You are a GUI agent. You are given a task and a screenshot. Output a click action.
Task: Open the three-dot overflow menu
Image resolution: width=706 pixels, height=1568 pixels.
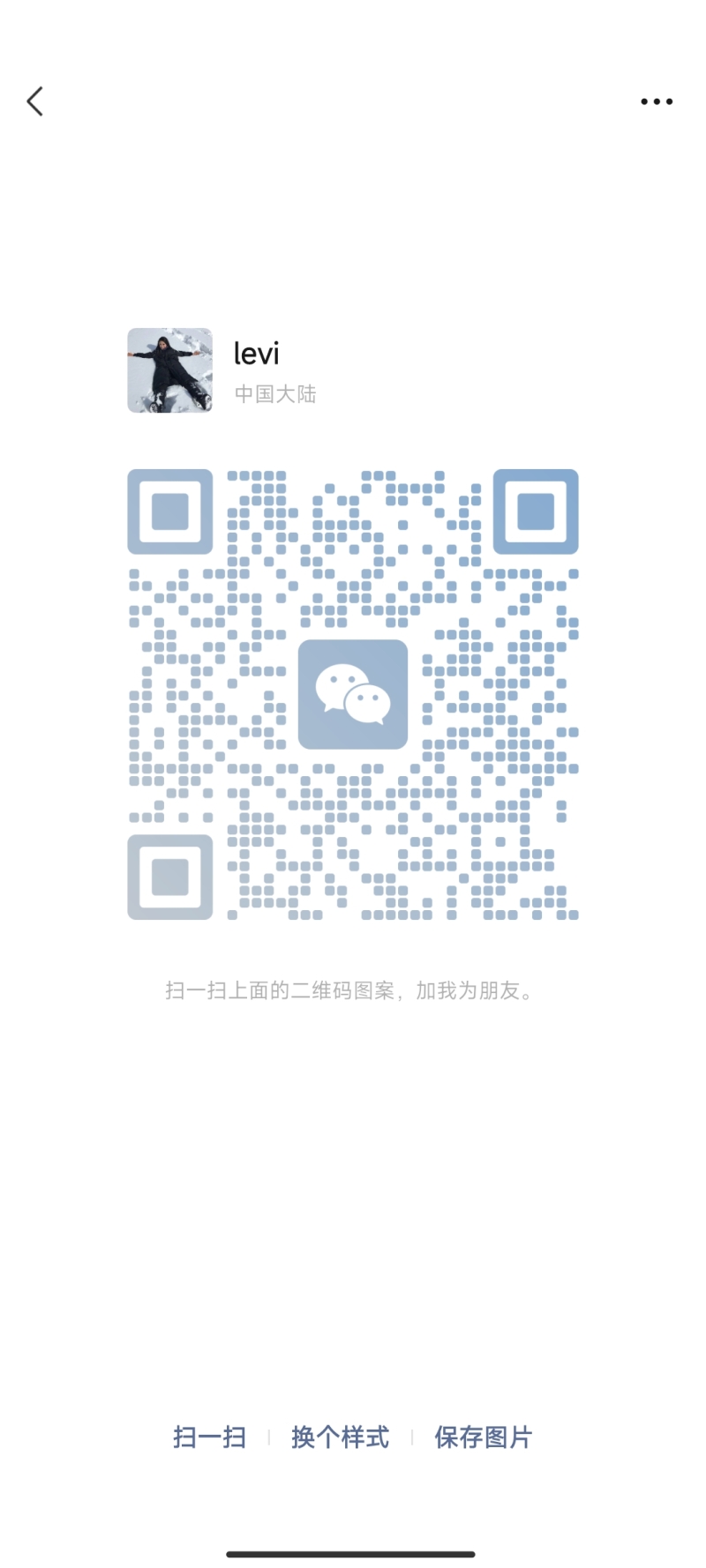657,101
